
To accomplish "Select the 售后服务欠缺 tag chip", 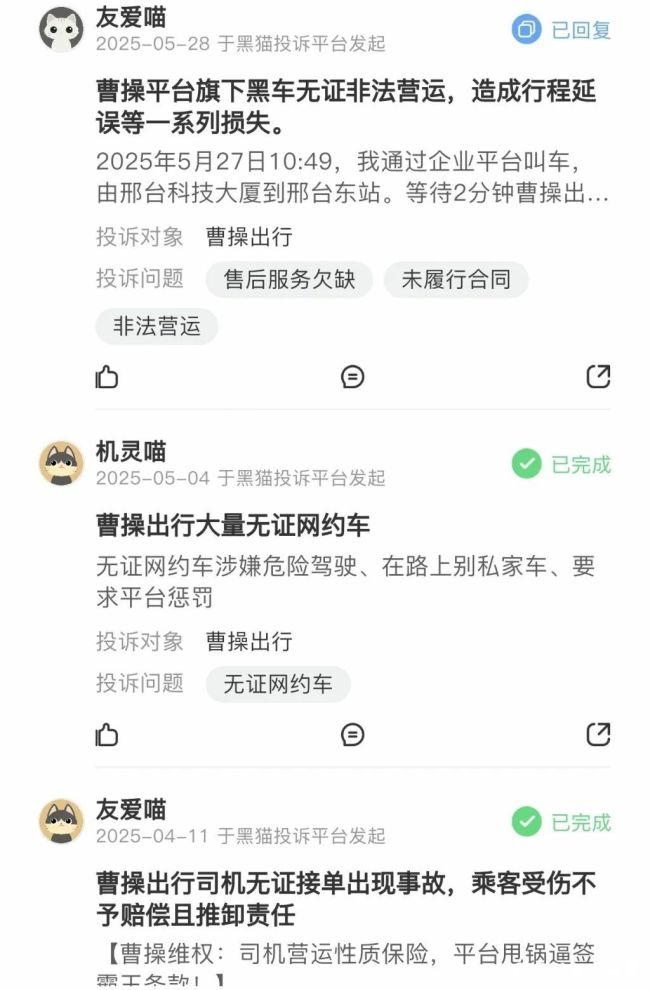I will click(289, 279).
